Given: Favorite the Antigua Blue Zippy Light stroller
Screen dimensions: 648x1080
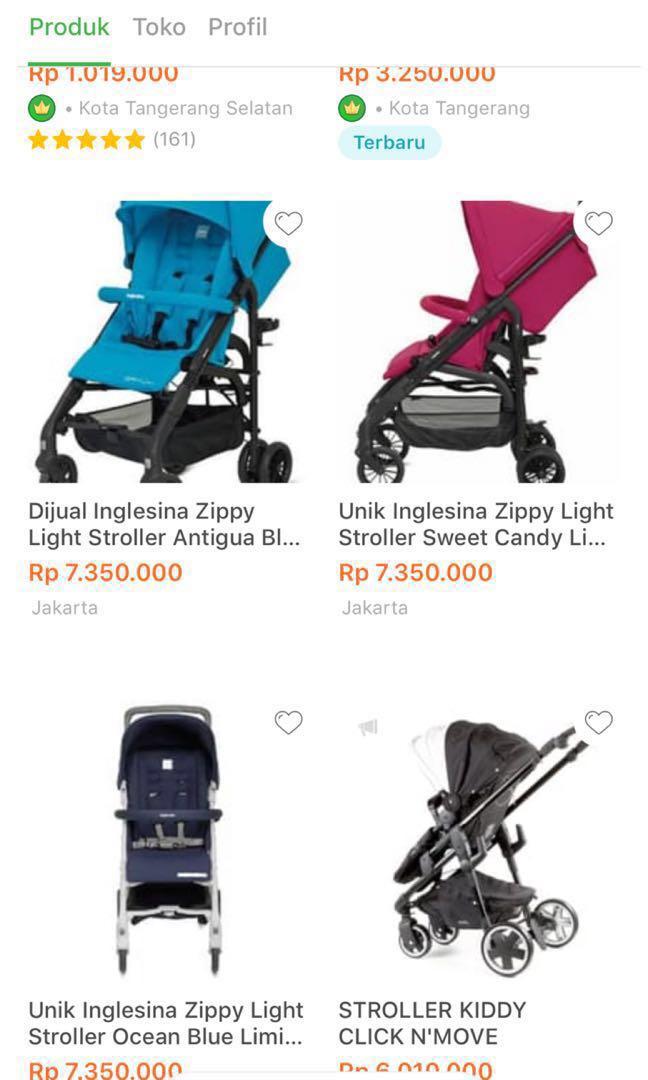Looking at the screenshot, I should 288,224.
